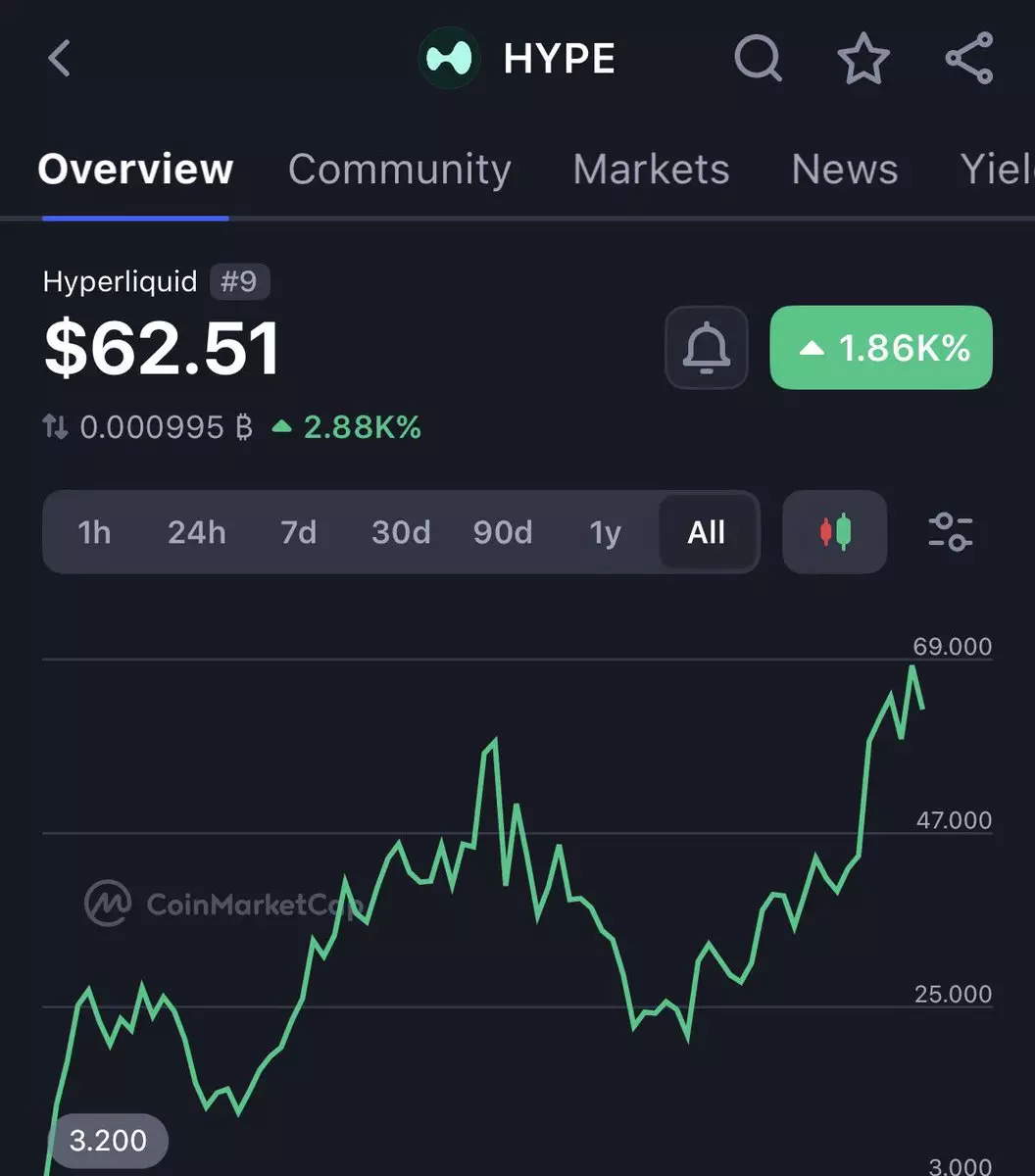The height and width of the screenshot is (1176, 1035).
Task: Swap the BTC price conversion arrows
Action: (56, 427)
